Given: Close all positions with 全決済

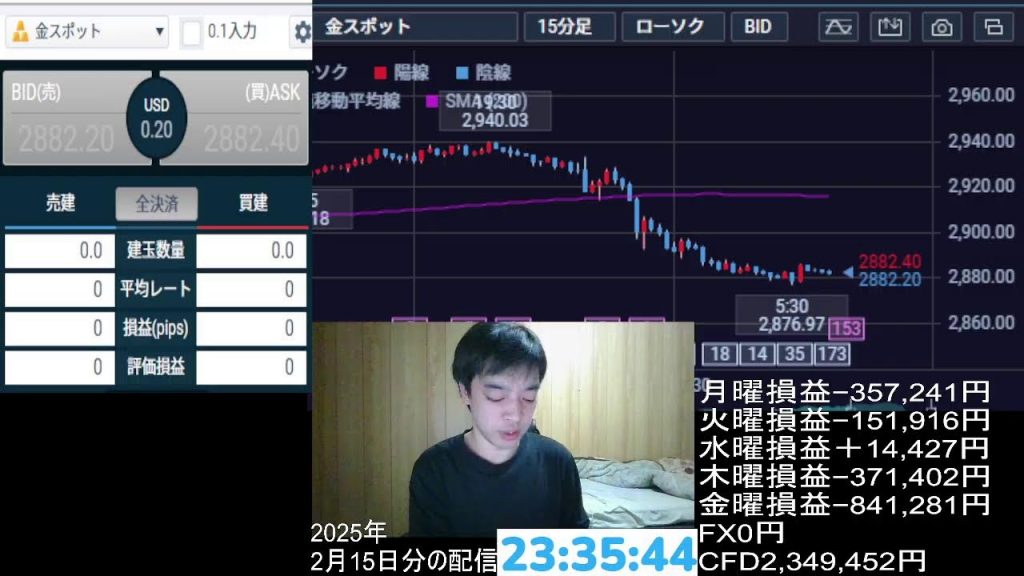Looking at the screenshot, I should 156,204.
